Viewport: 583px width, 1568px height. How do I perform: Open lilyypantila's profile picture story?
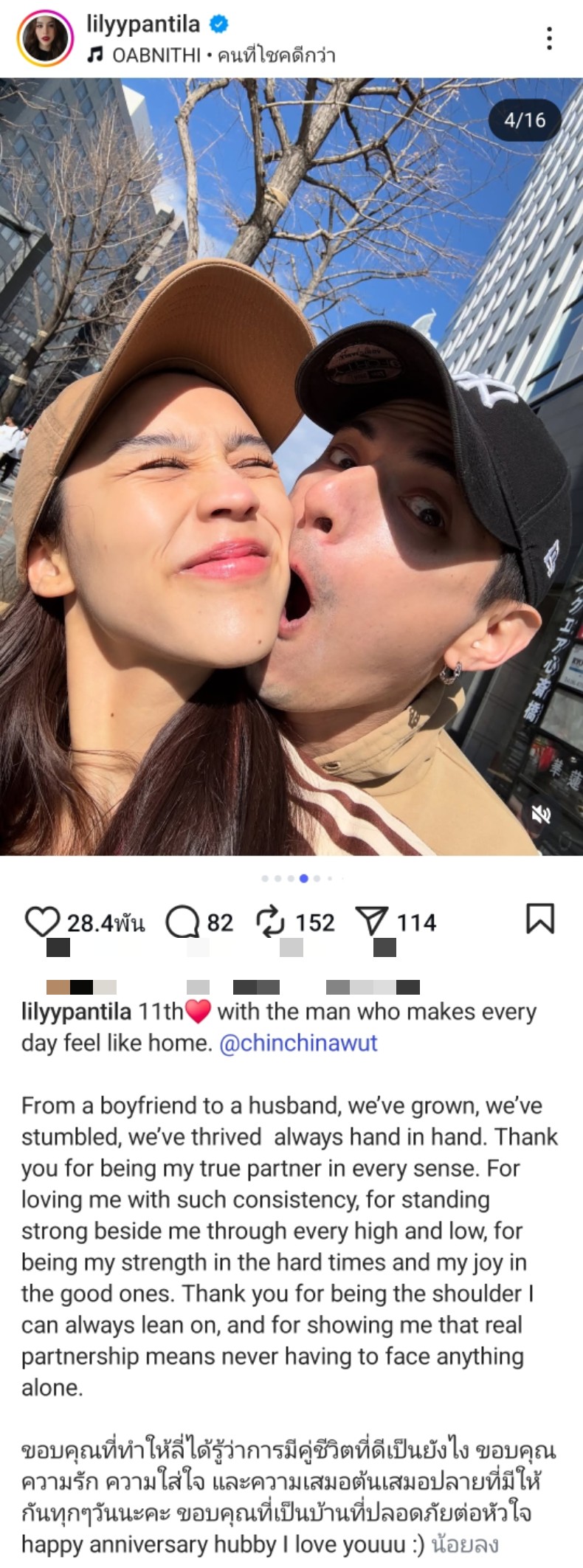pyautogui.click(x=45, y=38)
